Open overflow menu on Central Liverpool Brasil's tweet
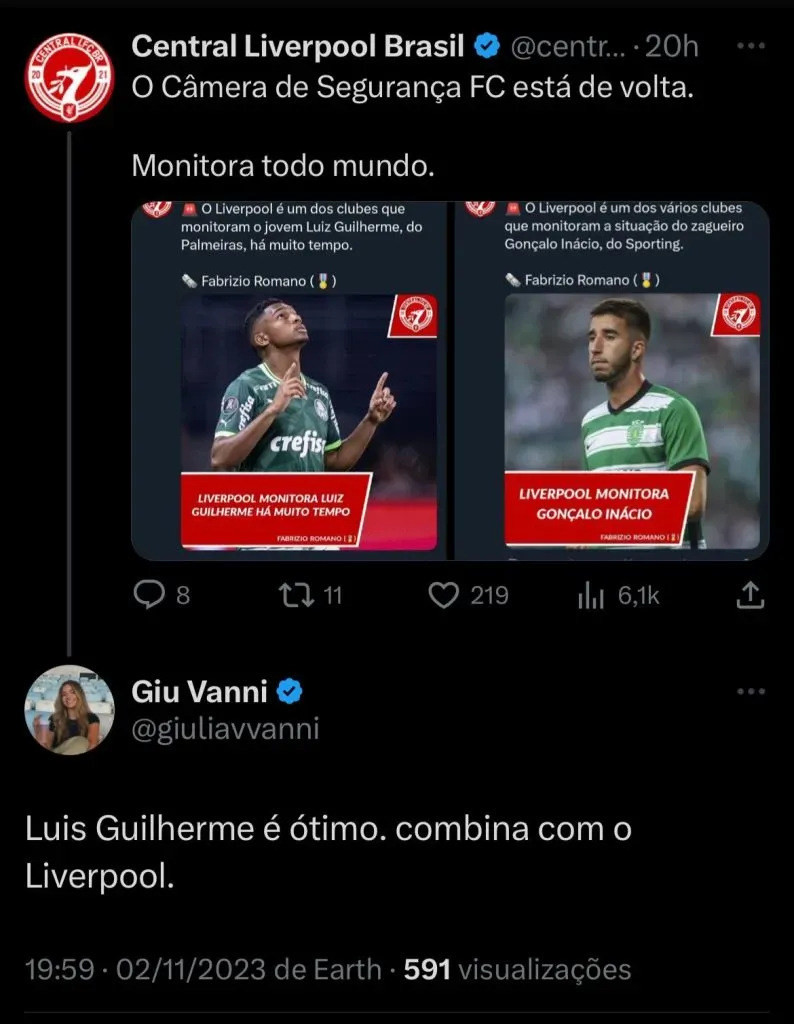Viewport: 794px width, 1024px height. point(750,47)
